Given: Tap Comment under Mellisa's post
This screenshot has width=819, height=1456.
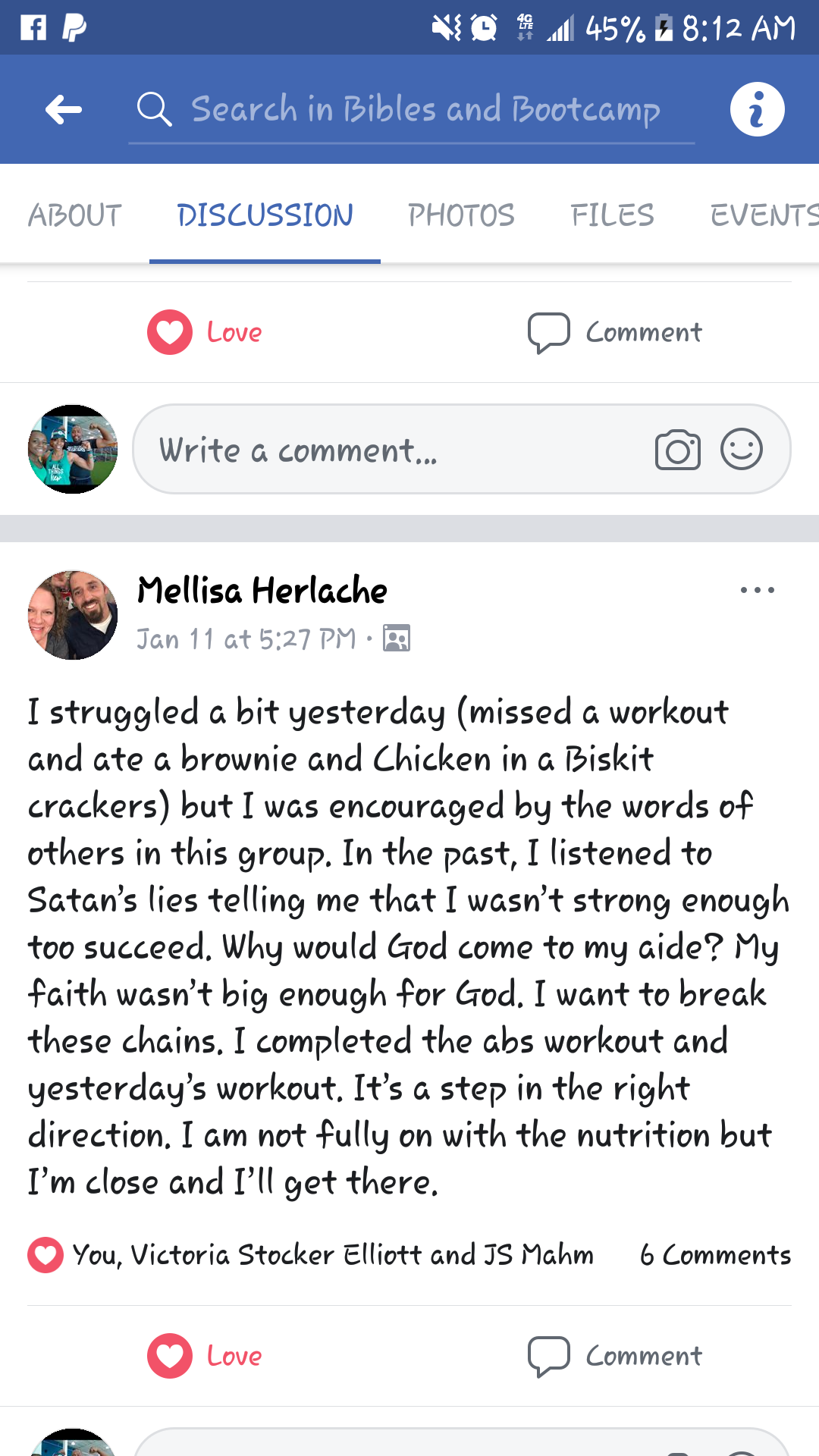Looking at the screenshot, I should (x=615, y=1356).
